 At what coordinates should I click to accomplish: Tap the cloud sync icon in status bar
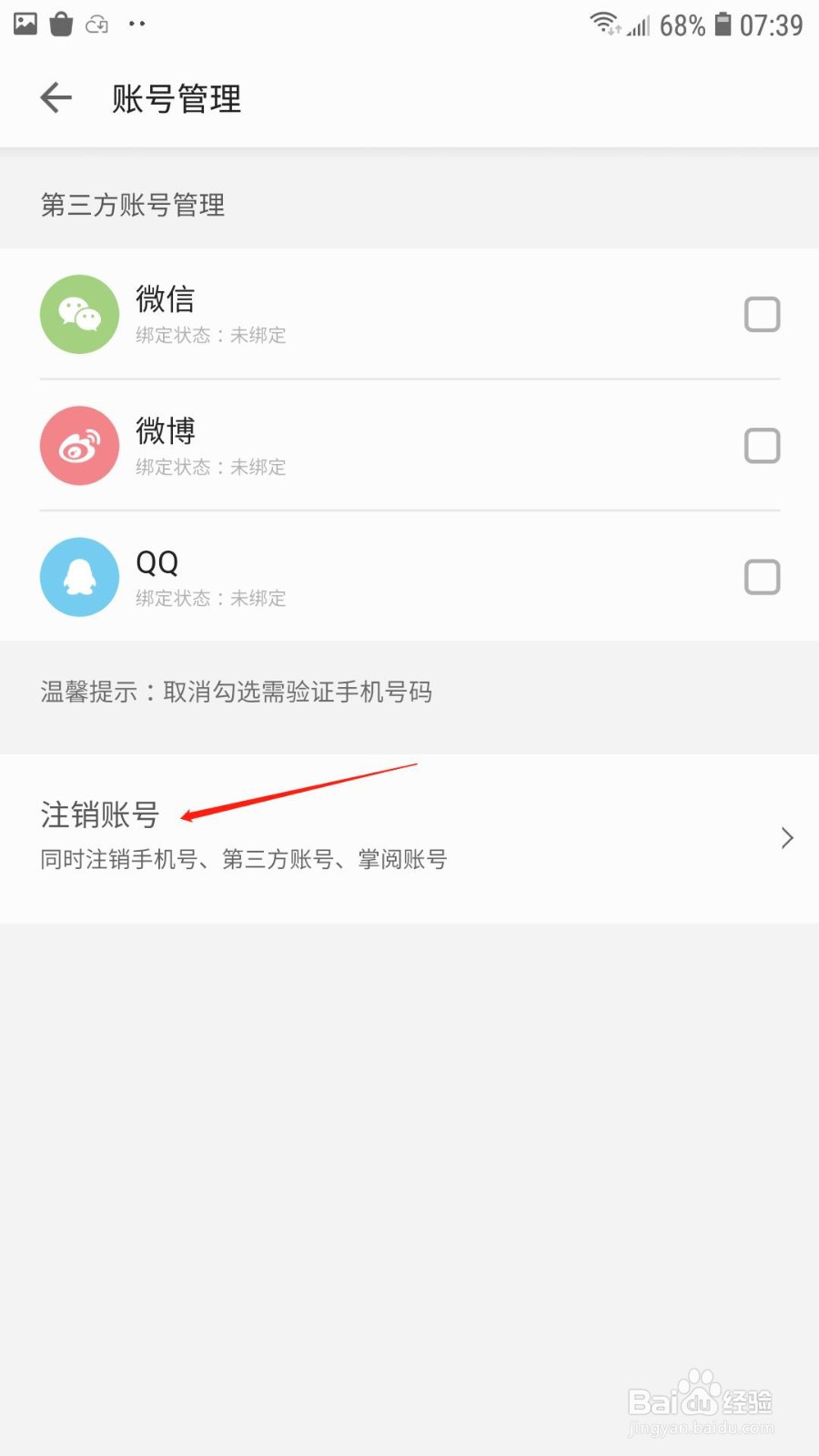[96, 23]
